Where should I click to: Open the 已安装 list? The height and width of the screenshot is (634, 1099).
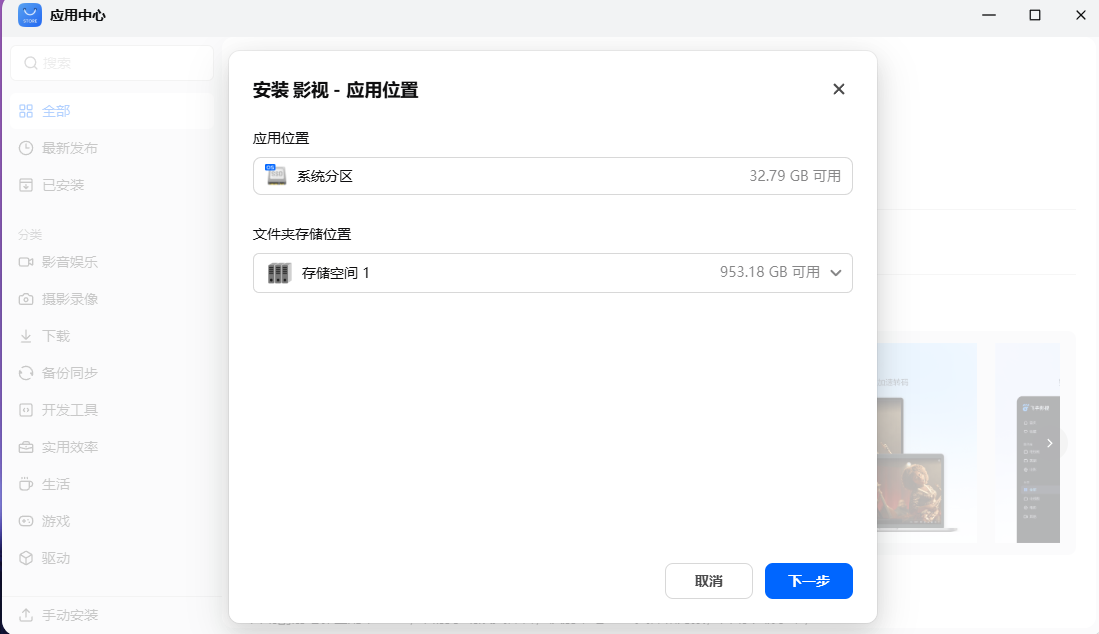click(62, 185)
